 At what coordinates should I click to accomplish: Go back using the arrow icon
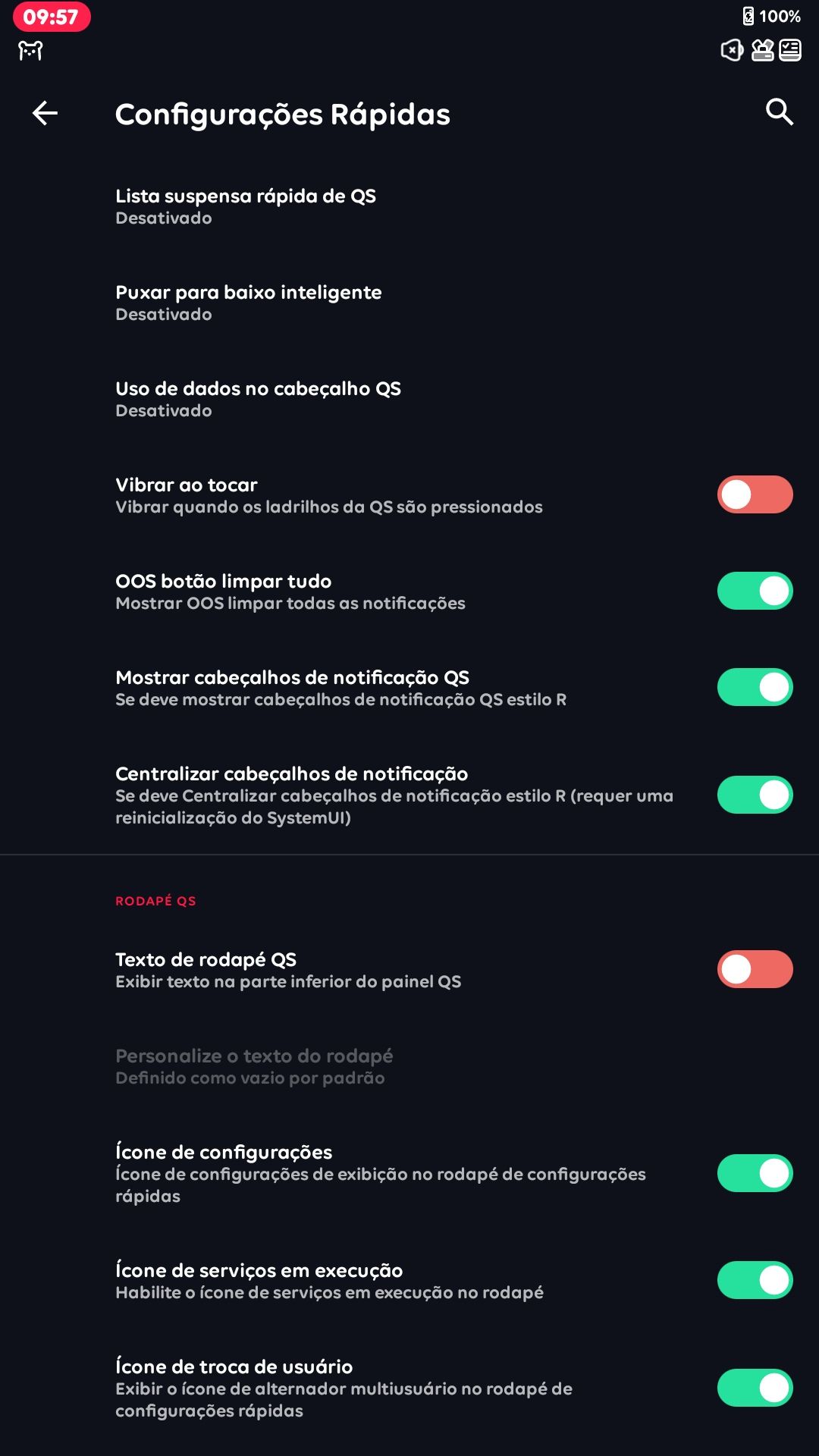[45, 113]
